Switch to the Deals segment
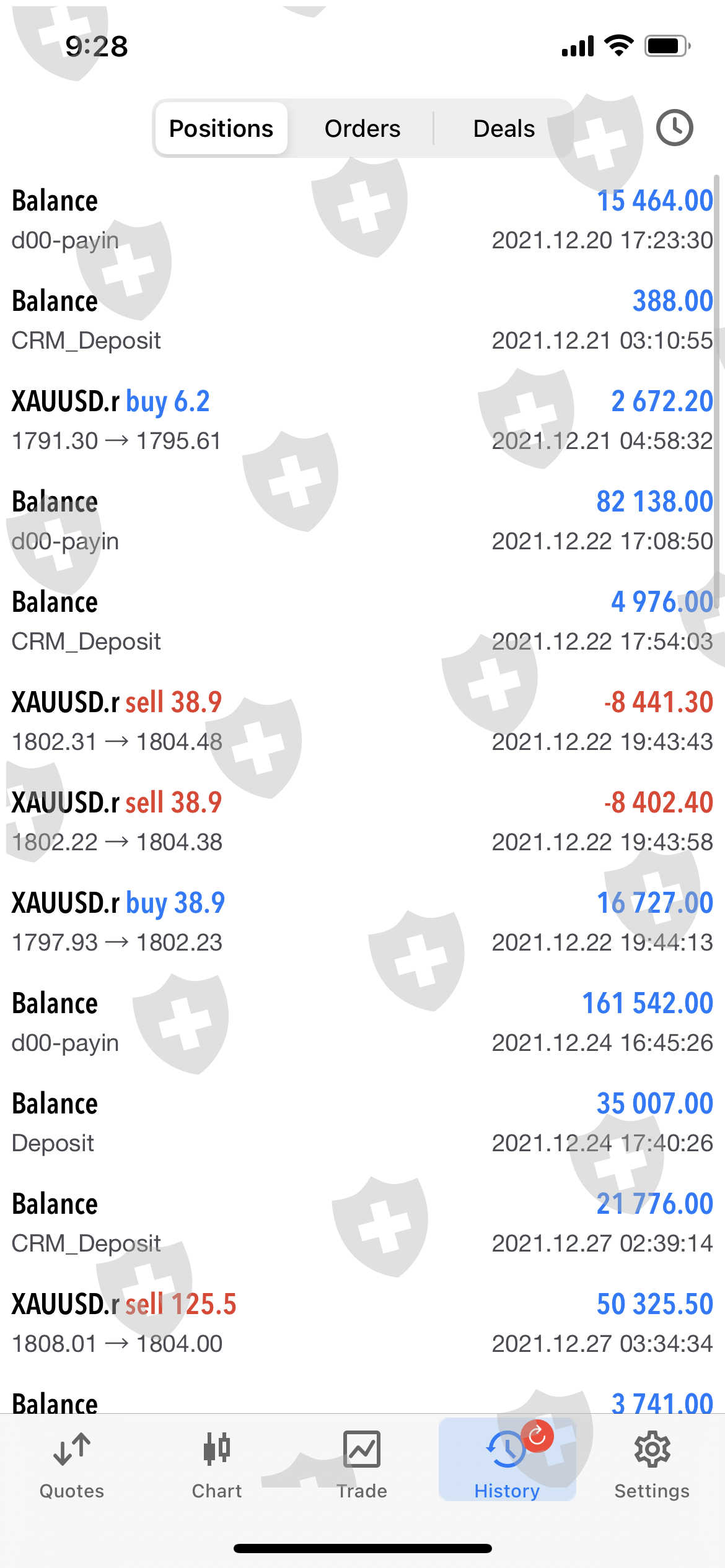This screenshot has width=725, height=1568. point(504,129)
